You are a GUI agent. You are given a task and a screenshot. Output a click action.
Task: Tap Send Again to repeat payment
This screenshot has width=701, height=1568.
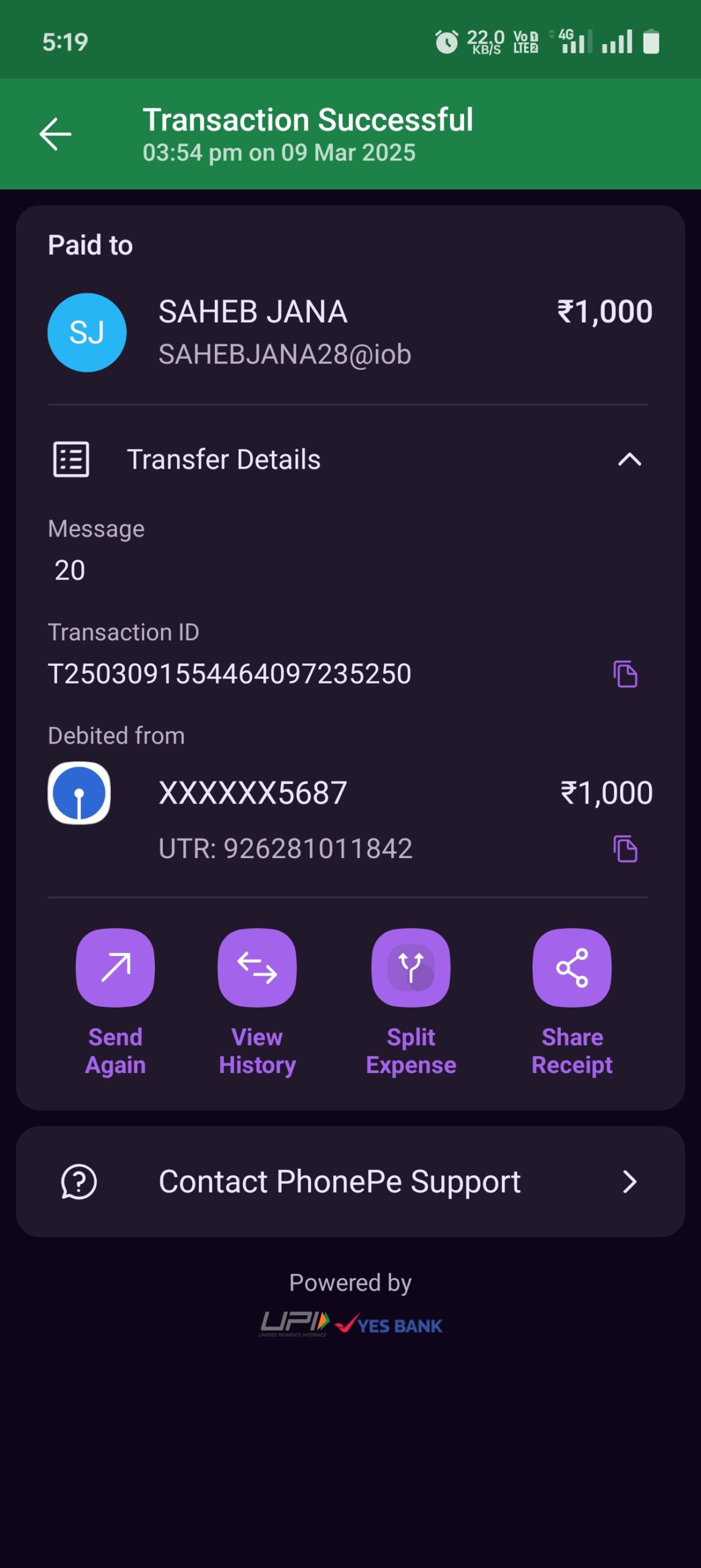[115, 968]
